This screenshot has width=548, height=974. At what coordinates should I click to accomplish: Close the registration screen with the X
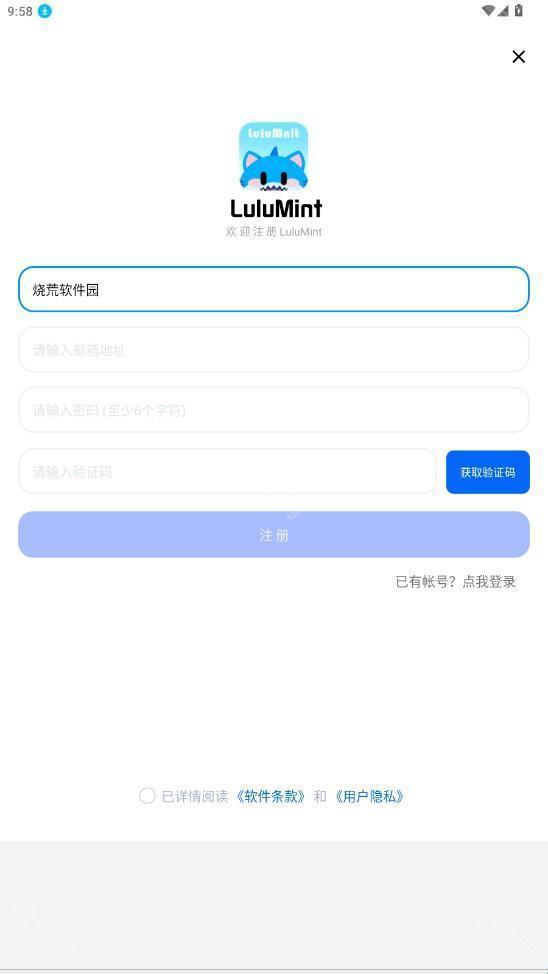[x=518, y=57]
